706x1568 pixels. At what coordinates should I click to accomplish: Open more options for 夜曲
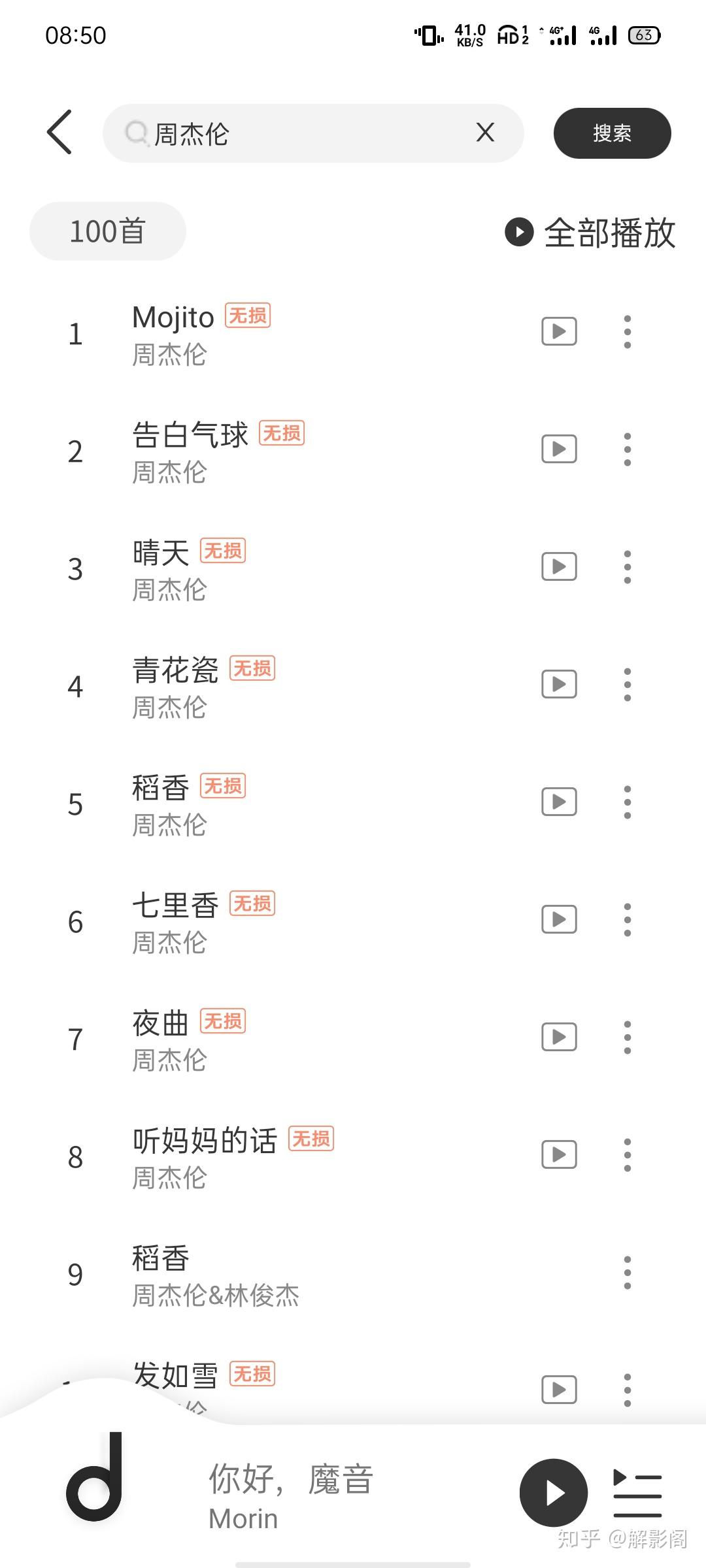[627, 1037]
